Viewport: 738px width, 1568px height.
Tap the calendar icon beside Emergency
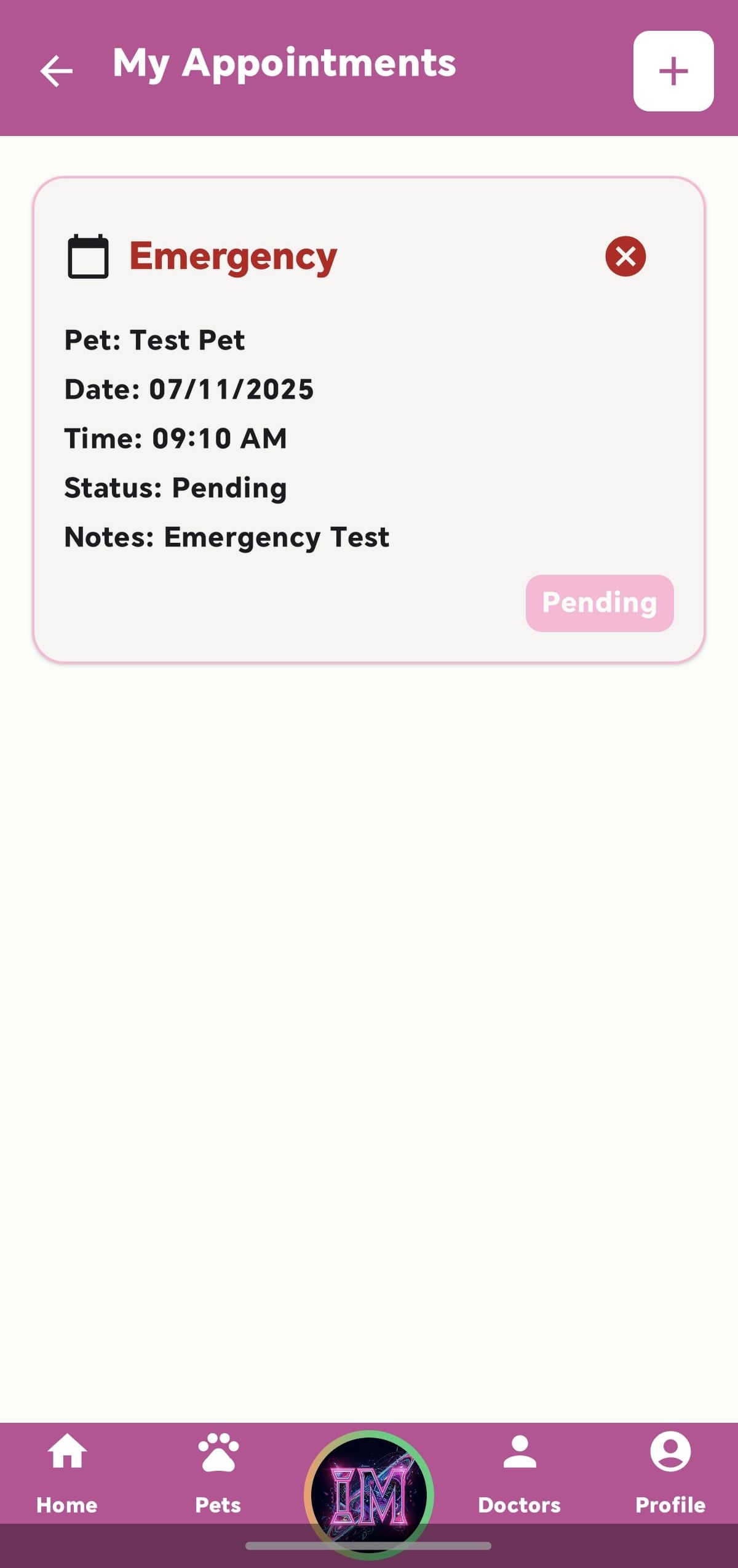[x=88, y=257]
